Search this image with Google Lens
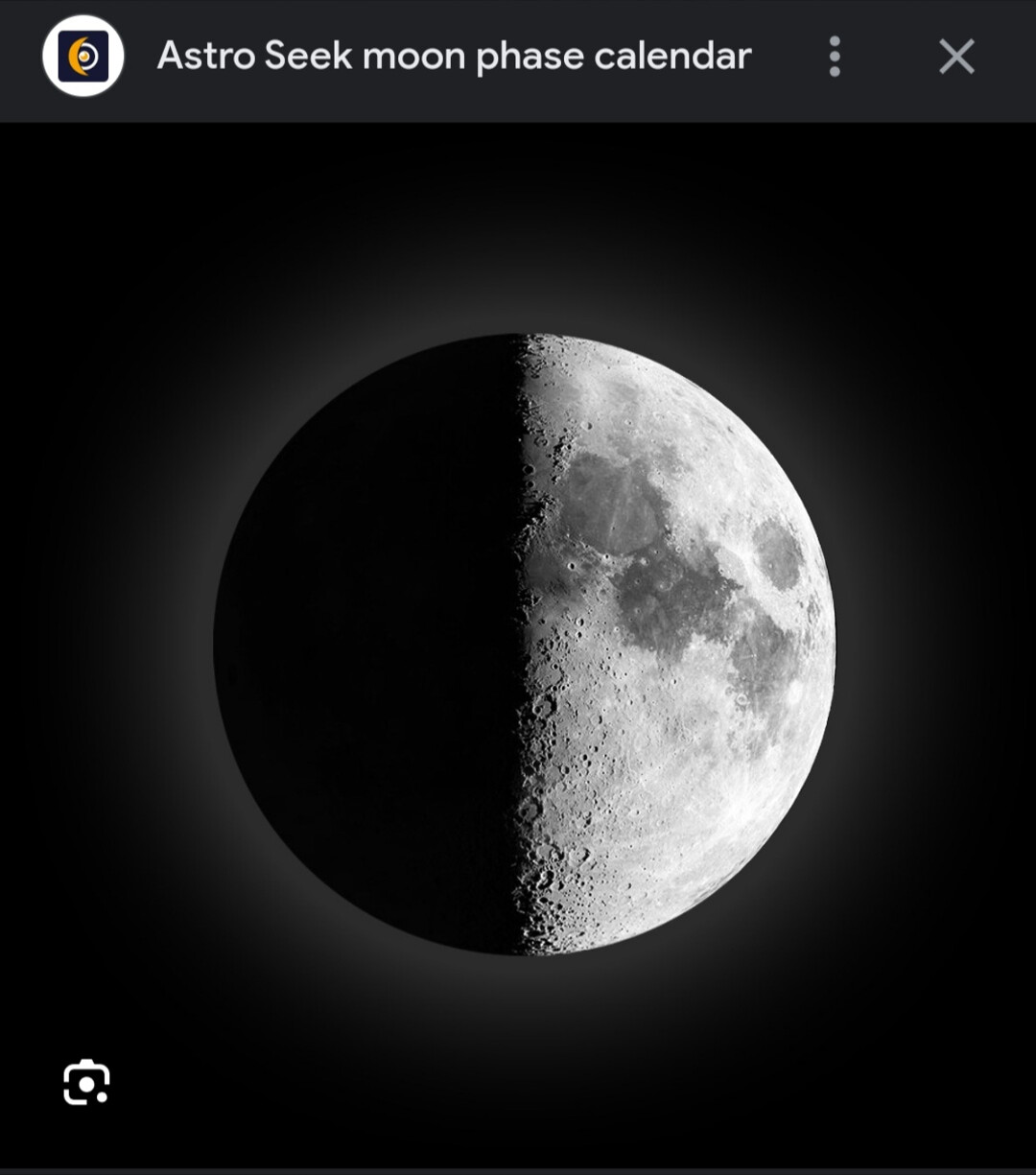 86,1083
